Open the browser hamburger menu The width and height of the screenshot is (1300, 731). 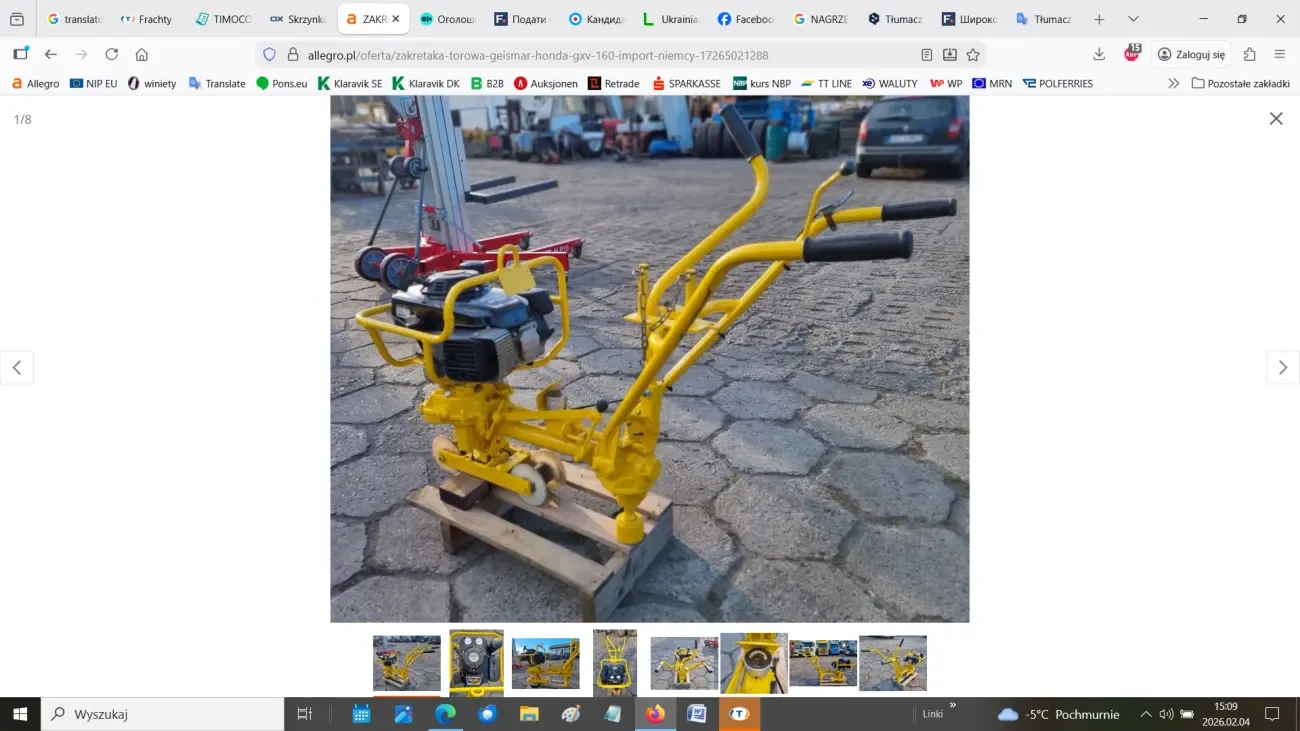(x=1279, y=55)
